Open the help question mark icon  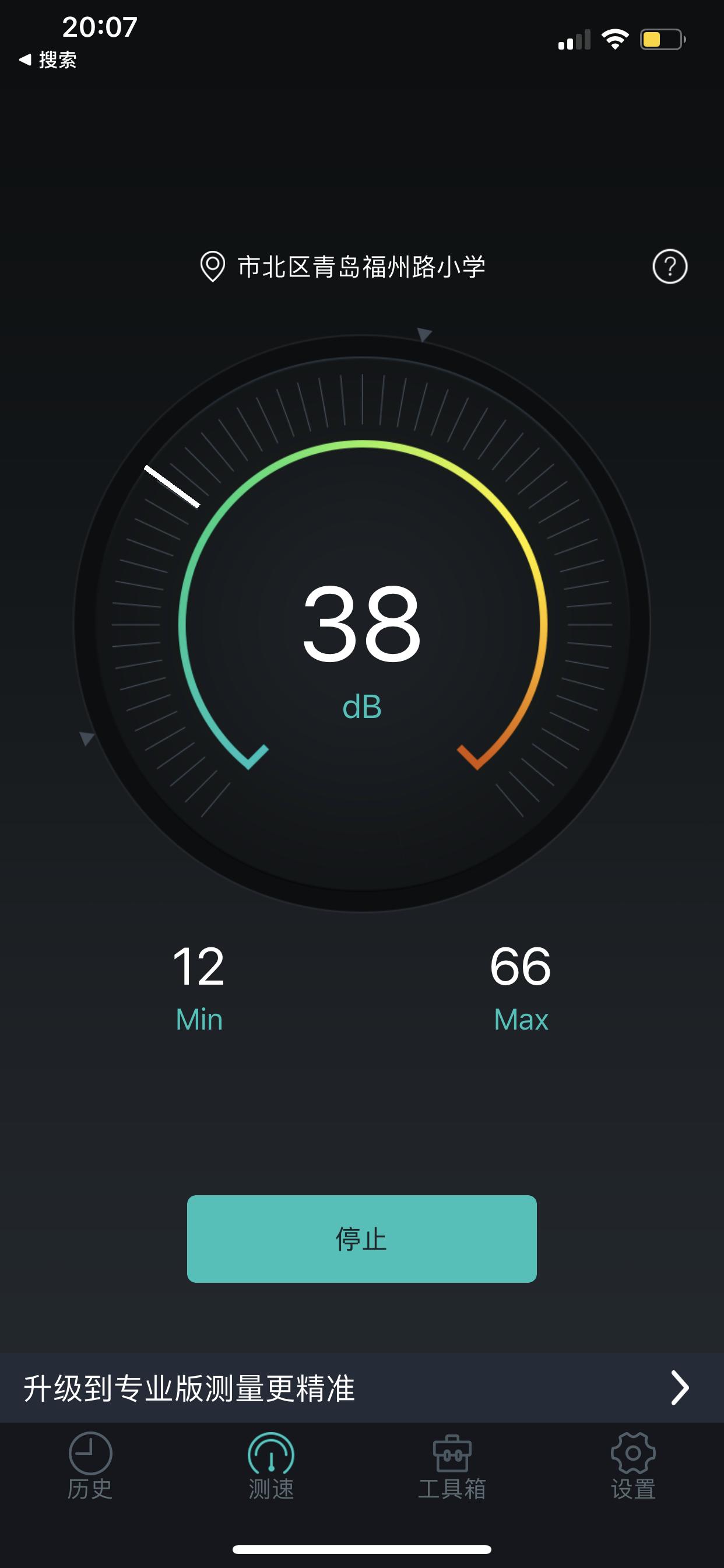[x=670, y=267]
